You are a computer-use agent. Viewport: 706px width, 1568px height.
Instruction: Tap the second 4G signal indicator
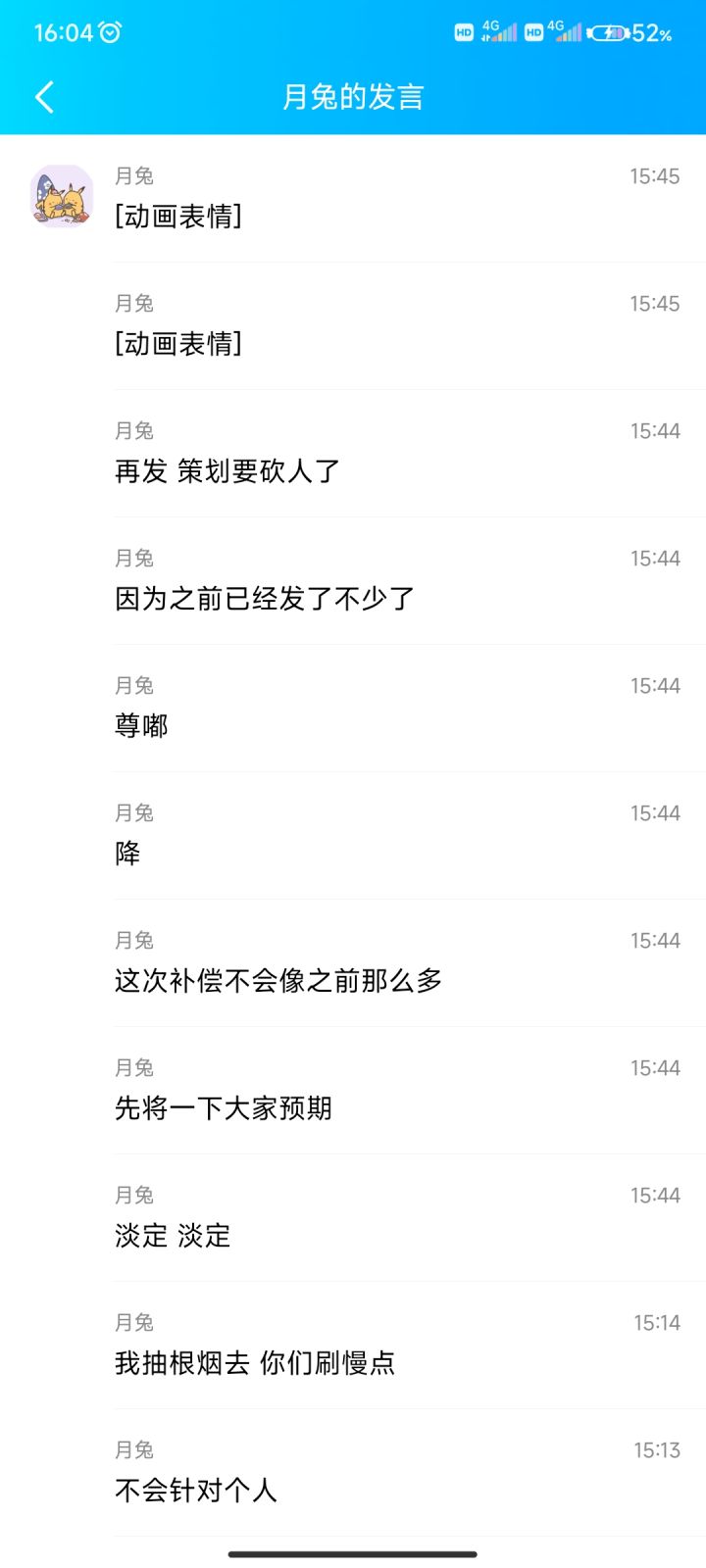pyautogui.click(x=567, y=31)
